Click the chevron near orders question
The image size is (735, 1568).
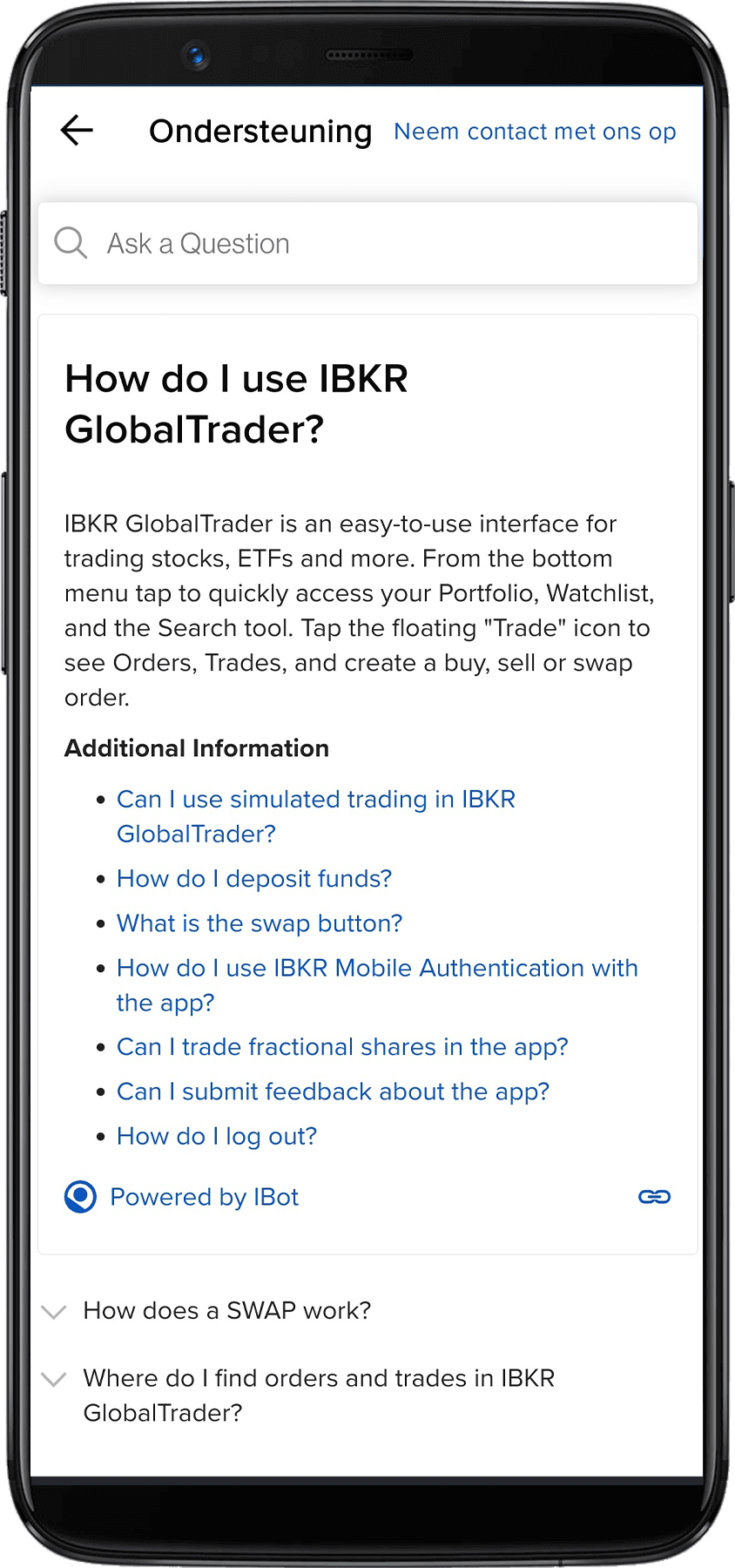pos(54,1380)
